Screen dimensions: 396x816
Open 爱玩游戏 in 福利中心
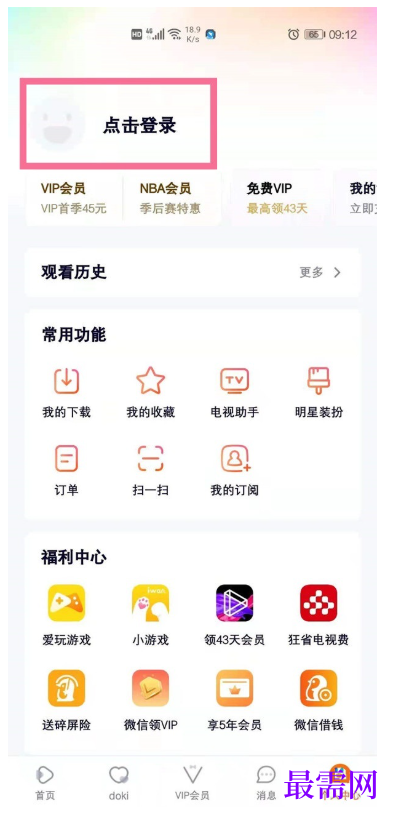pos(67,616)
